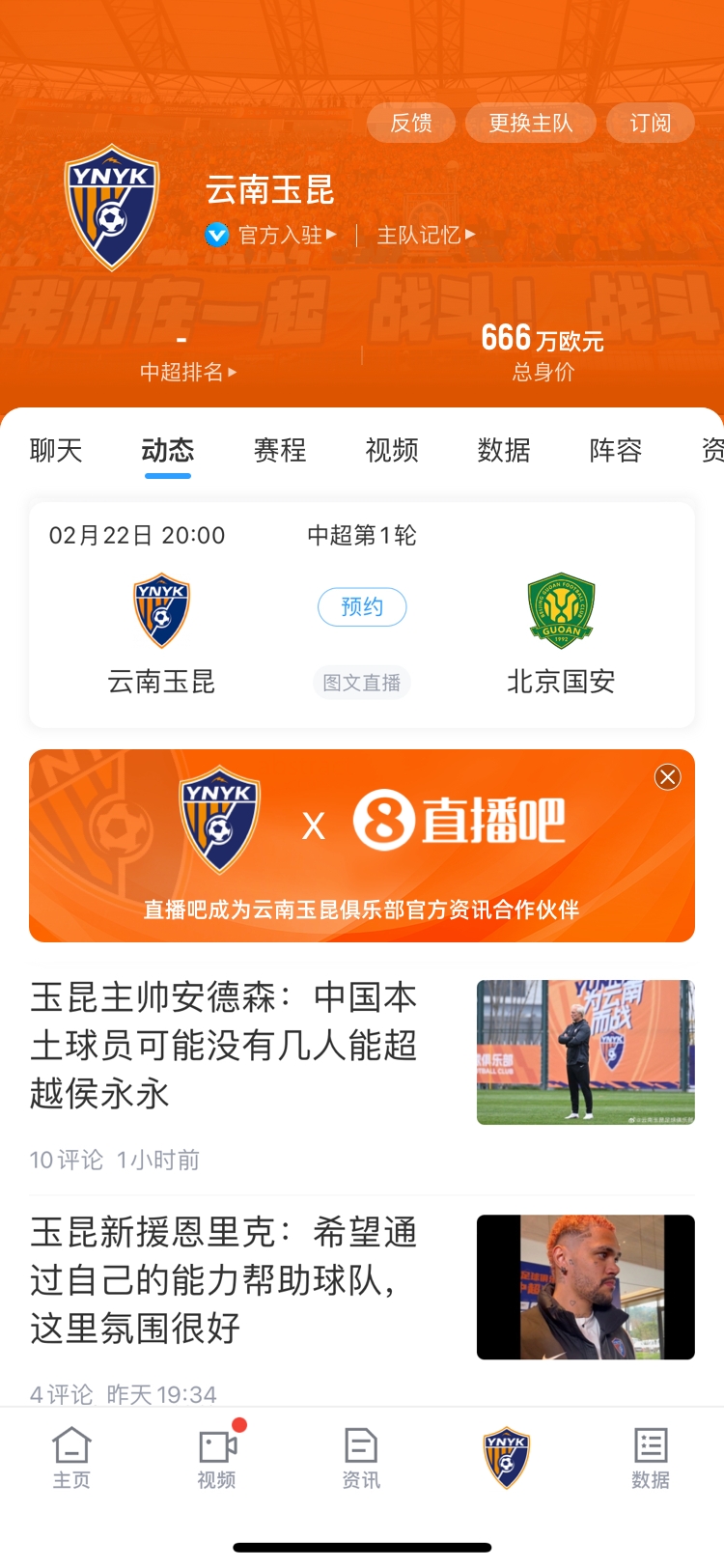
Task: Dismiss the 直播吧 partnership banner
Action: point(667,777)
